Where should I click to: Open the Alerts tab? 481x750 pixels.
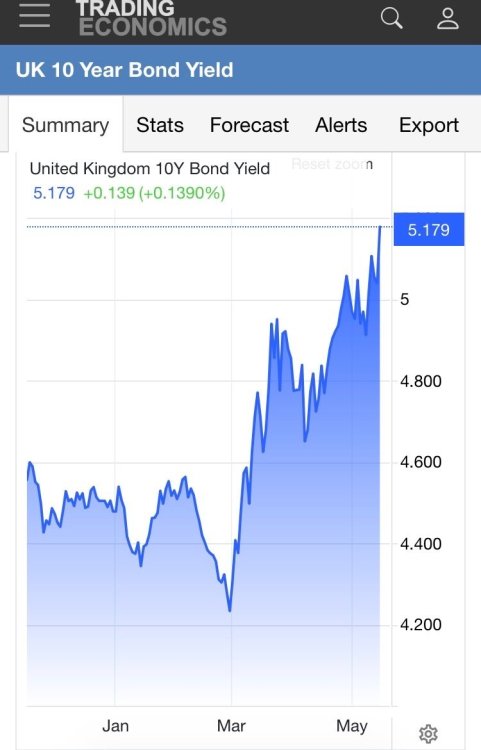coord(341,125)
